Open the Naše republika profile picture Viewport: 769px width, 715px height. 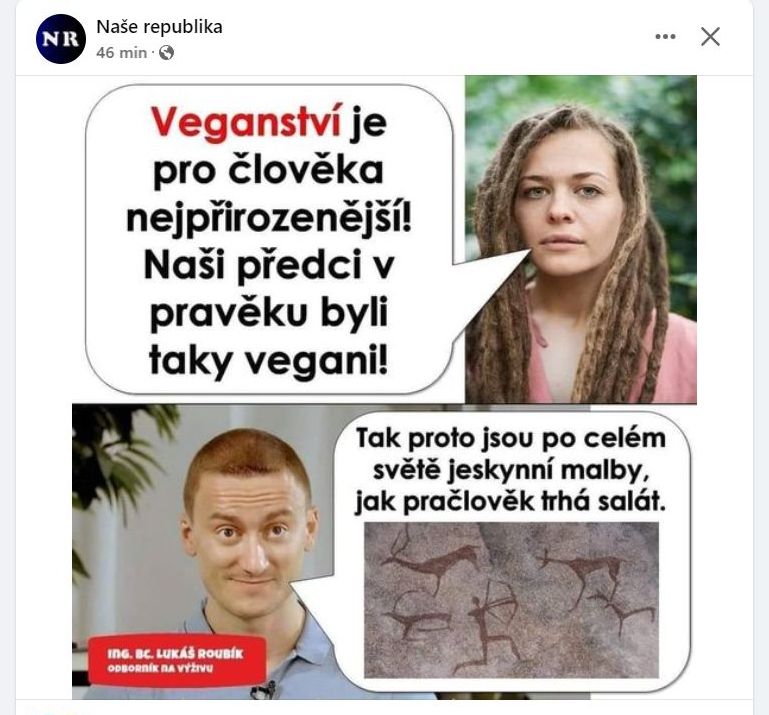[x=61, y=39]
